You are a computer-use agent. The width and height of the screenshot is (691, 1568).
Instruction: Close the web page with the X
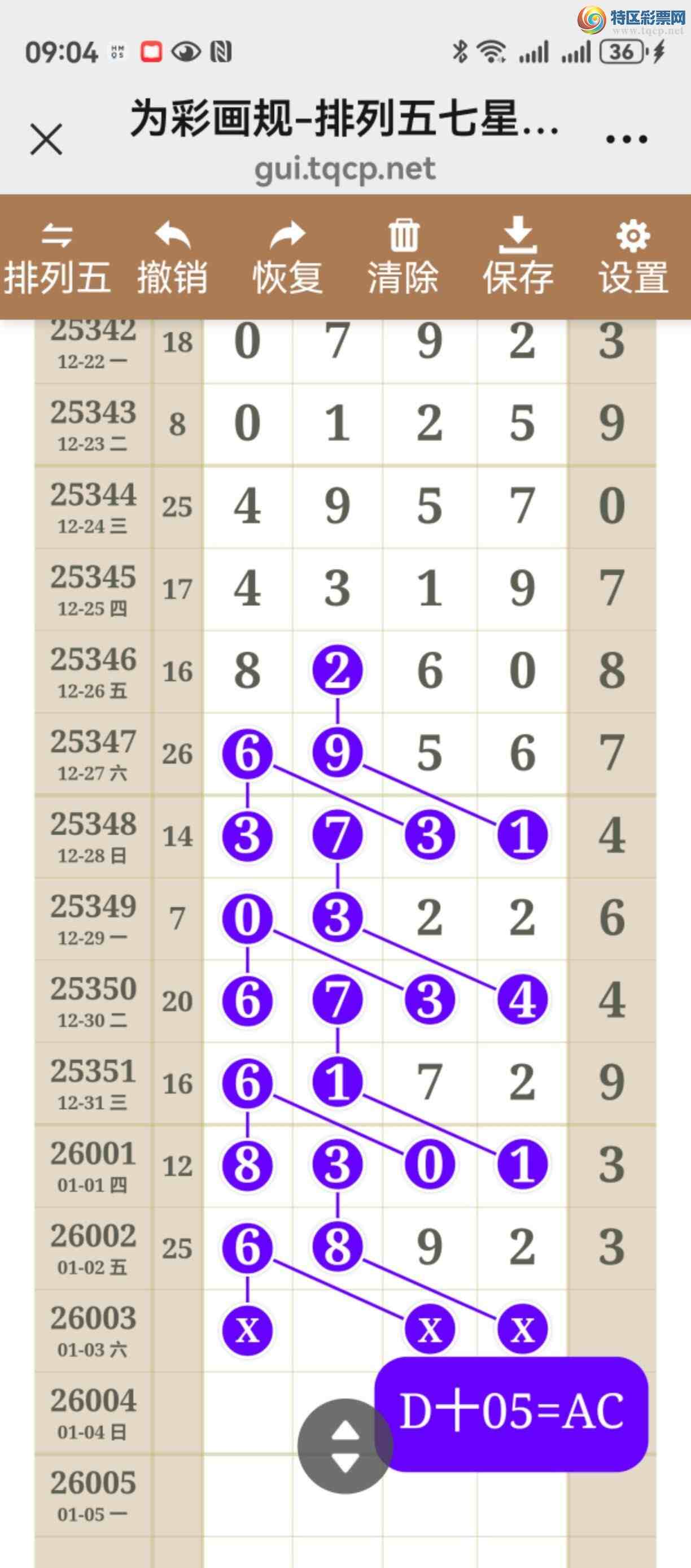pos(46,139)
